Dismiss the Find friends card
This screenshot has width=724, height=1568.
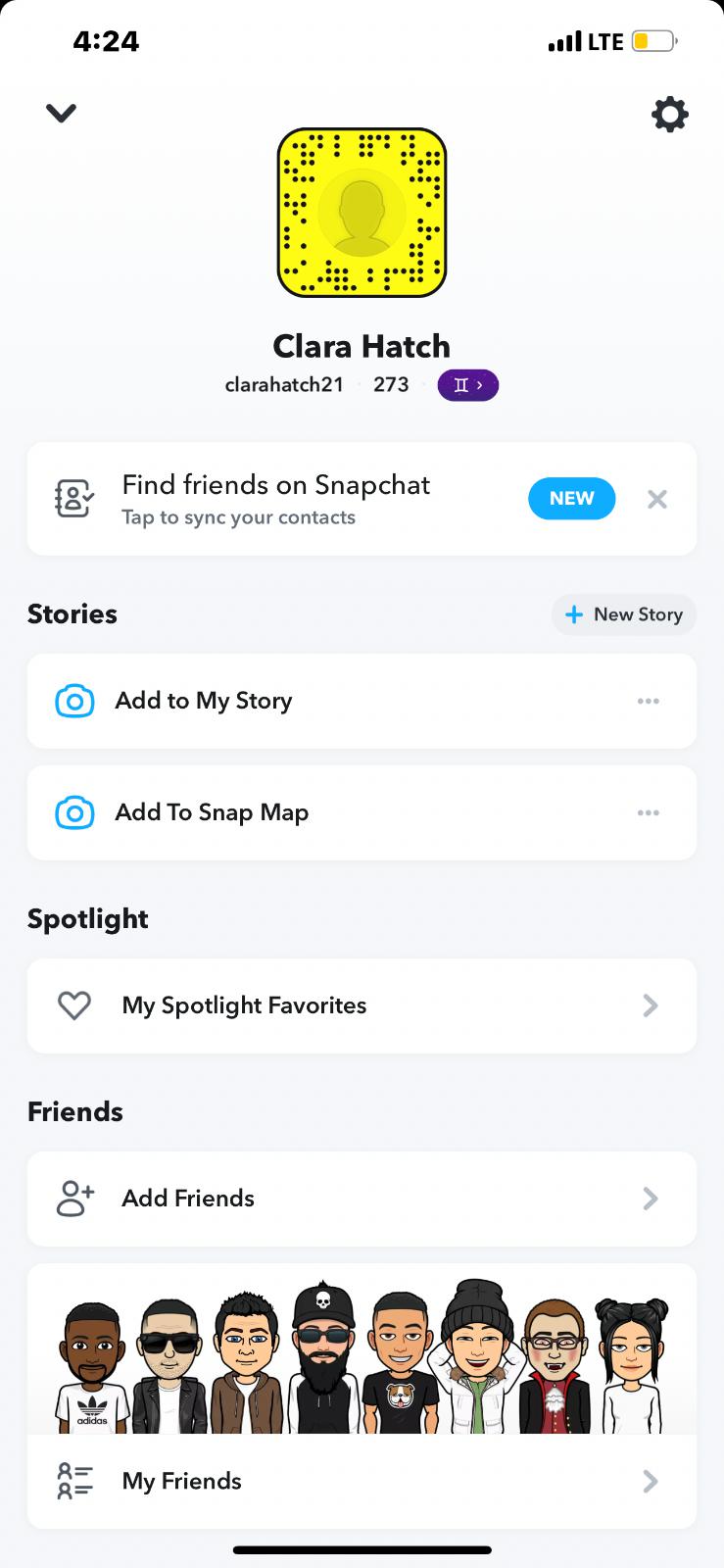pyautogui.click(x=657, y=500)
